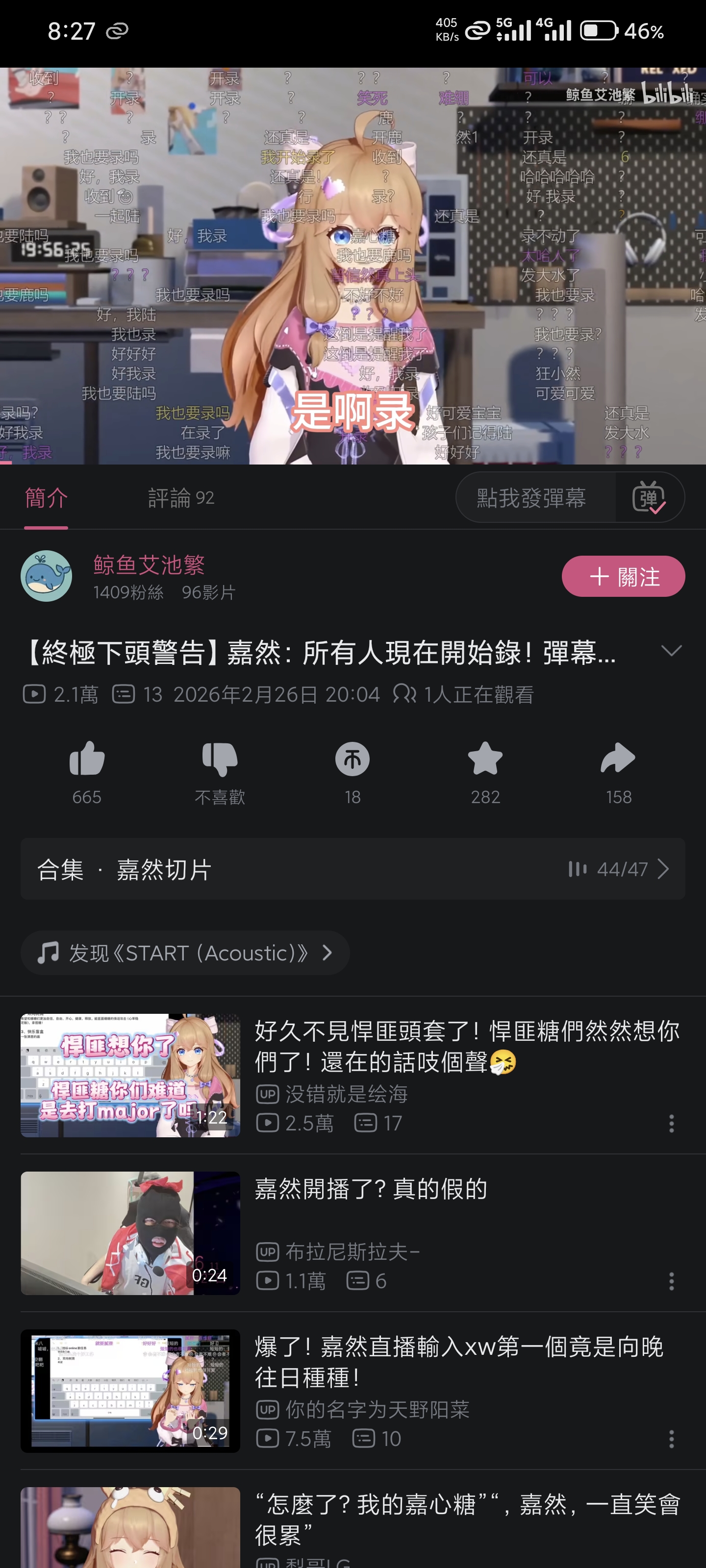Add this video to favorites

(x=485, y=759)
